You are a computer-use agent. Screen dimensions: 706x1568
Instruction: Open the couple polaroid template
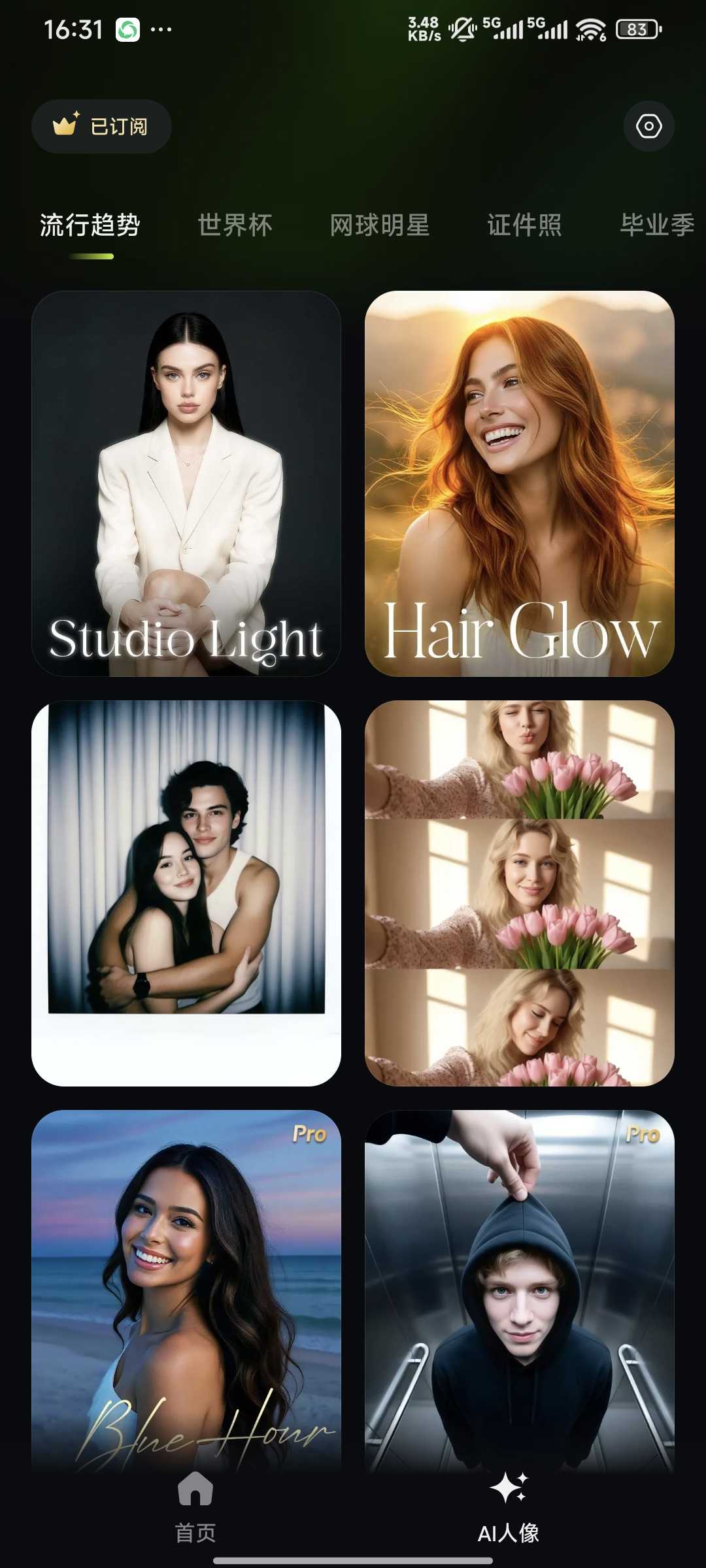[x=186, y=893]
